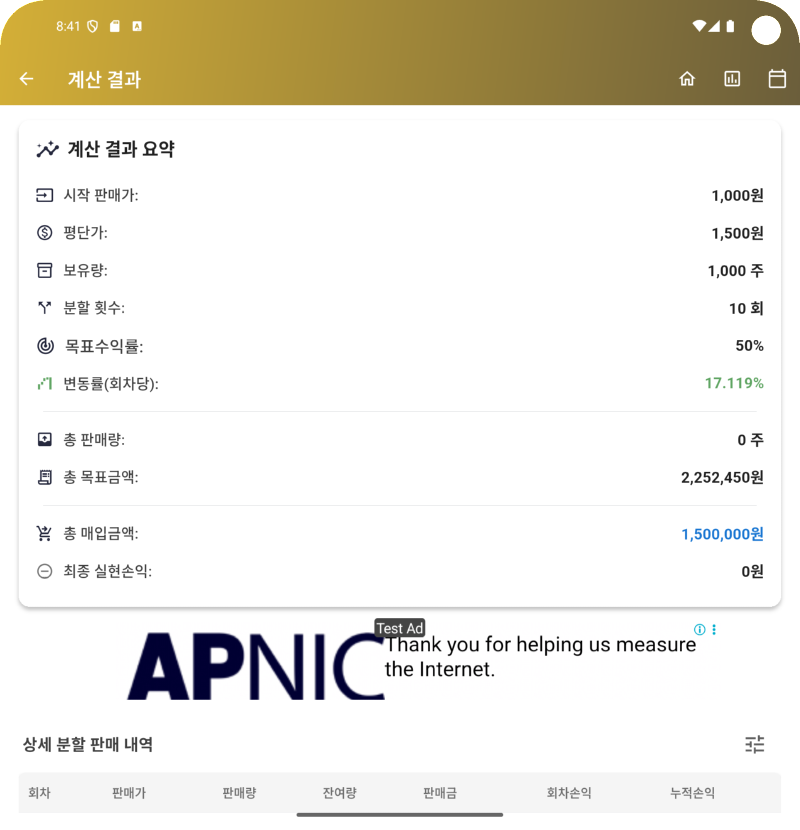The image size is (800, 830).
Task: Open the calendar icon in app bar
Action: [777, 79]
